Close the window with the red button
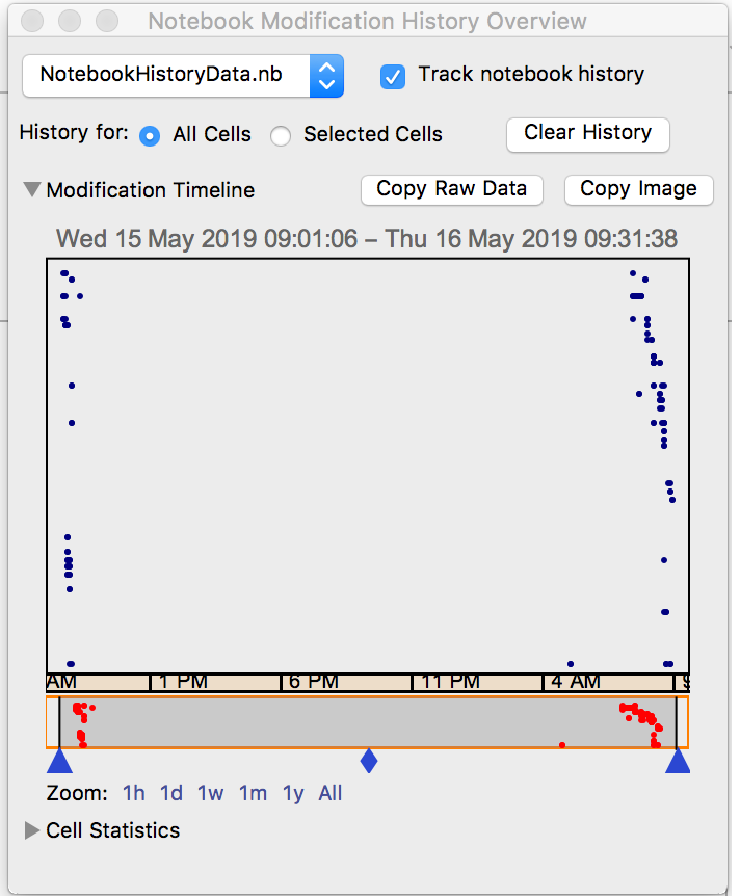The width and height of the screenshot is (732, 896). (x=34, y=21)
